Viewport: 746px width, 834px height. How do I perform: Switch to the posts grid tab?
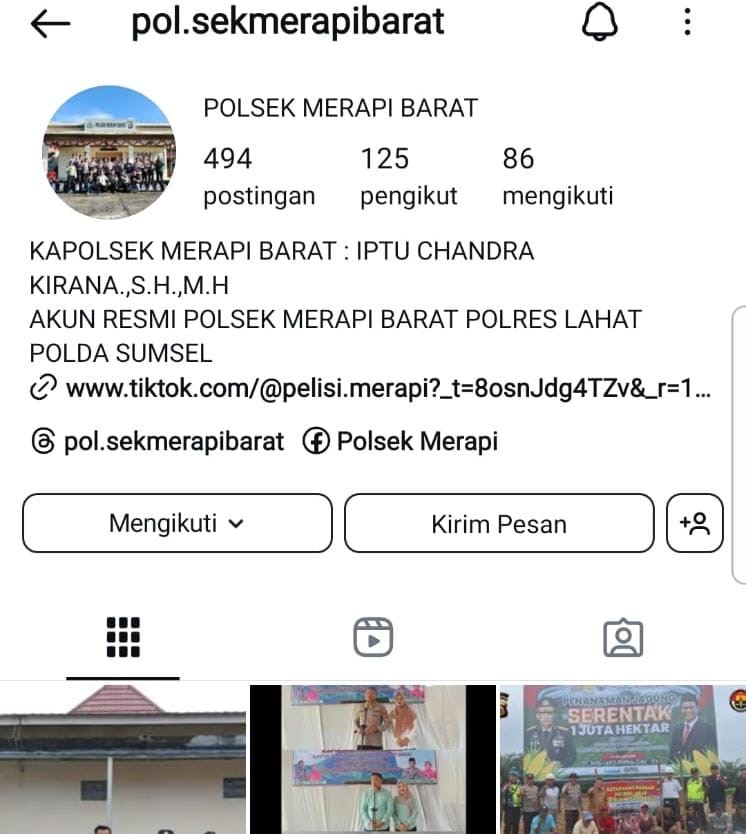coord(123,637)
